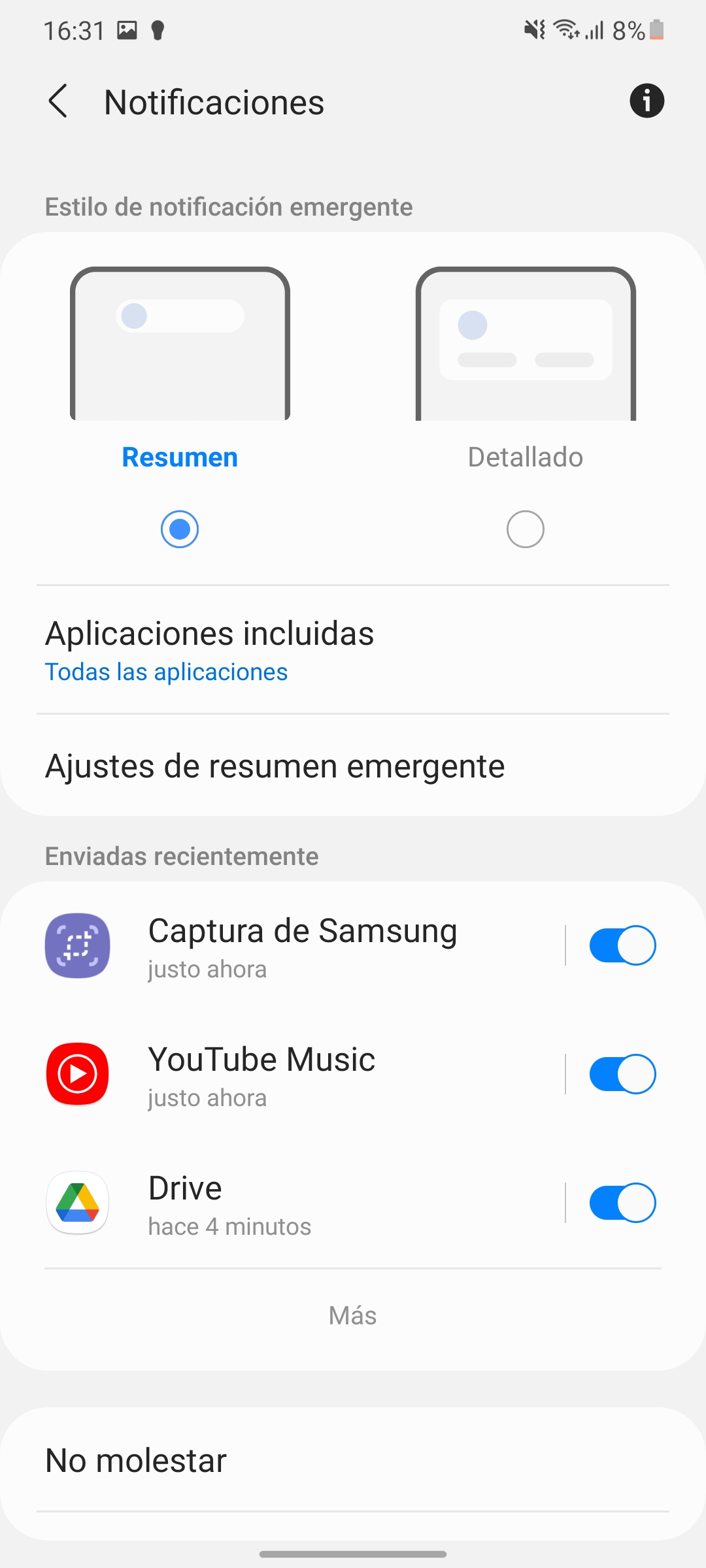Disable notifications for Captura de Samsung
Image resolution: width=706 pixels, height=1568 pixels.
[x=622, y=945]
